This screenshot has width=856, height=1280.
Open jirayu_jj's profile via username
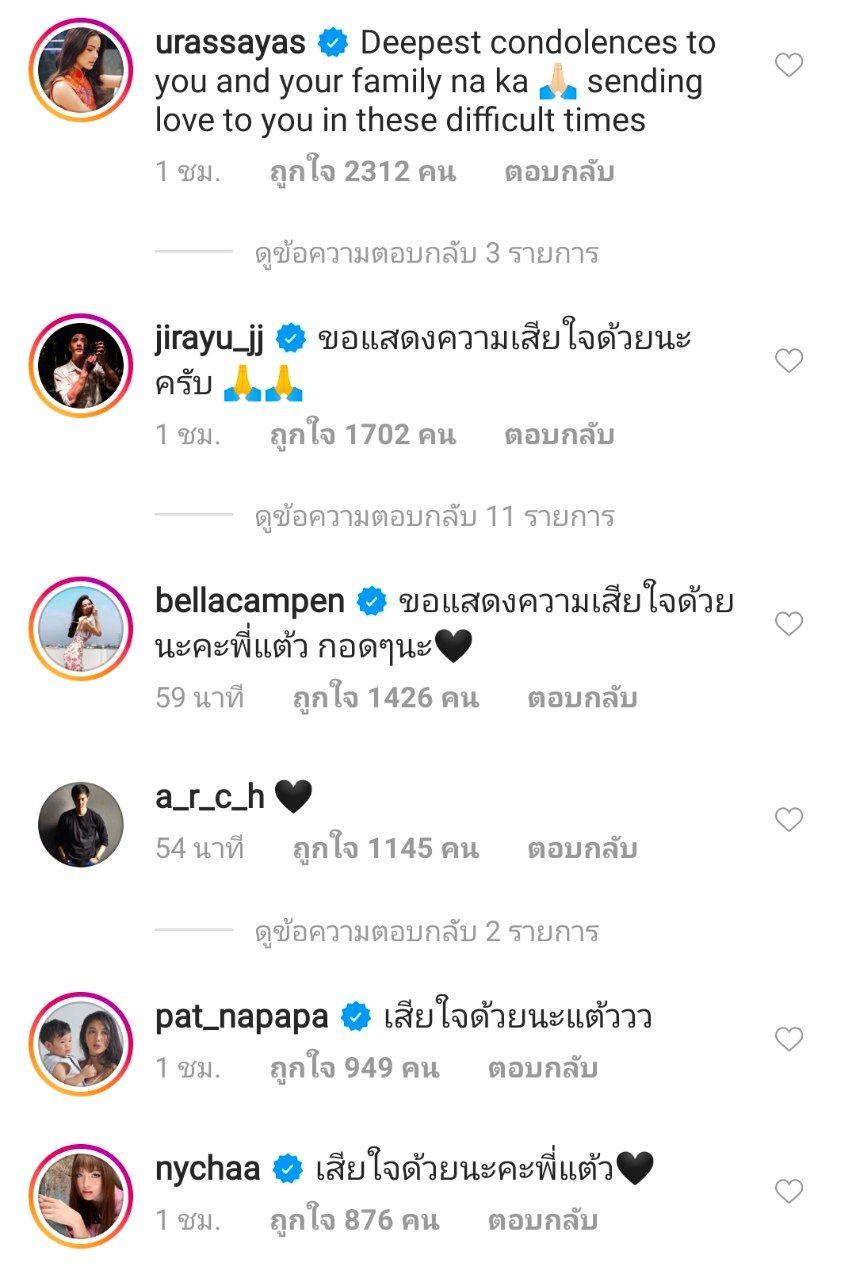(x=210, y=338)
